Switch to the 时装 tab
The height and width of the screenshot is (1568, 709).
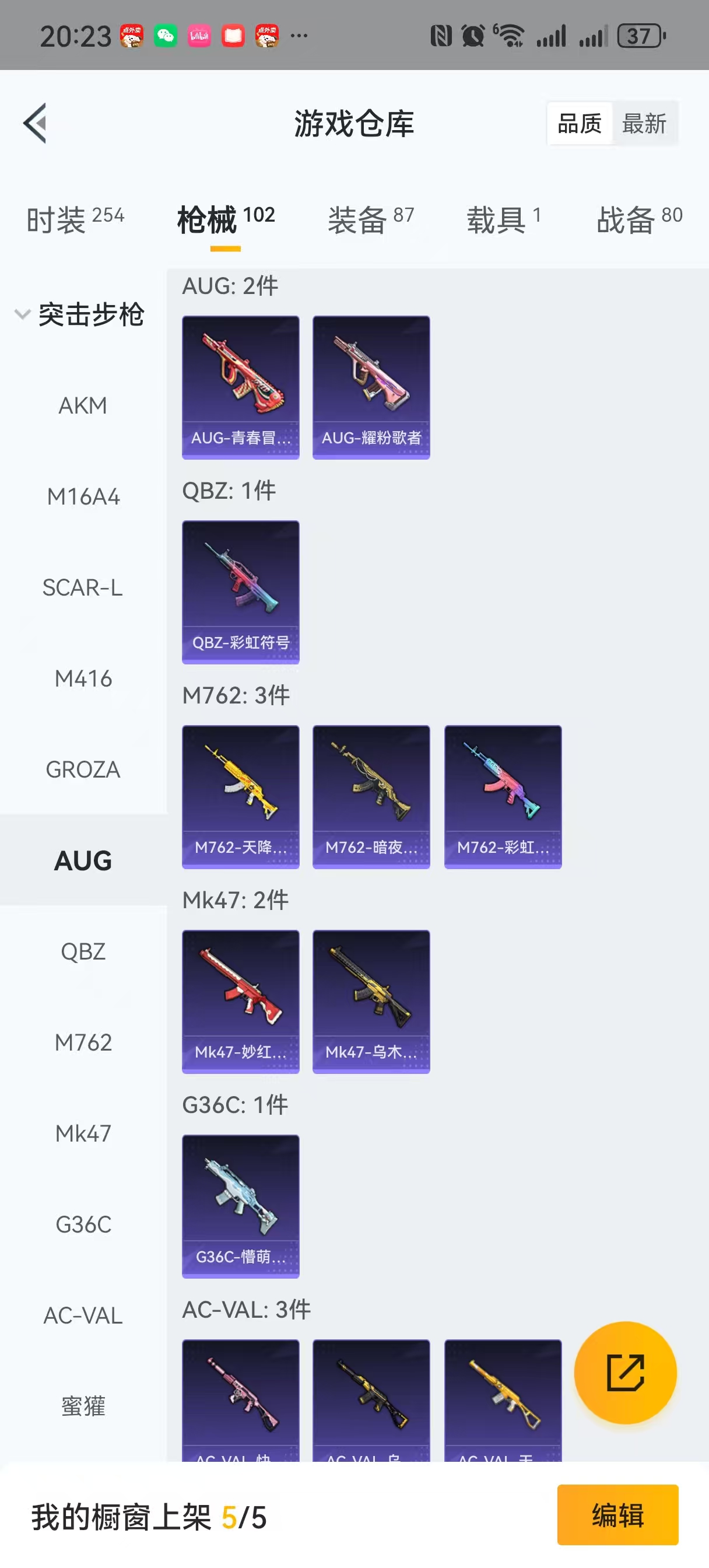pos(74,219)
